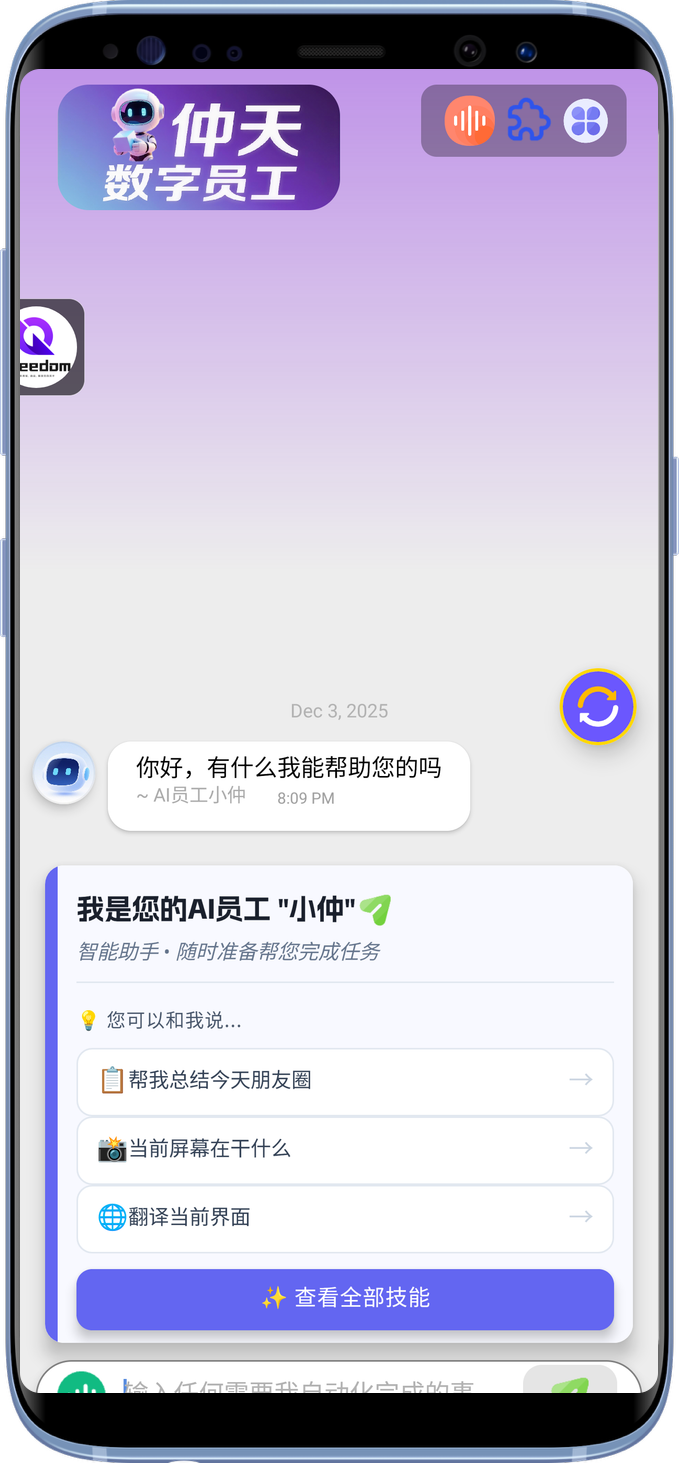Focus the message input field
Screen dimensions: 679x1463
(x=310, y=1383)
